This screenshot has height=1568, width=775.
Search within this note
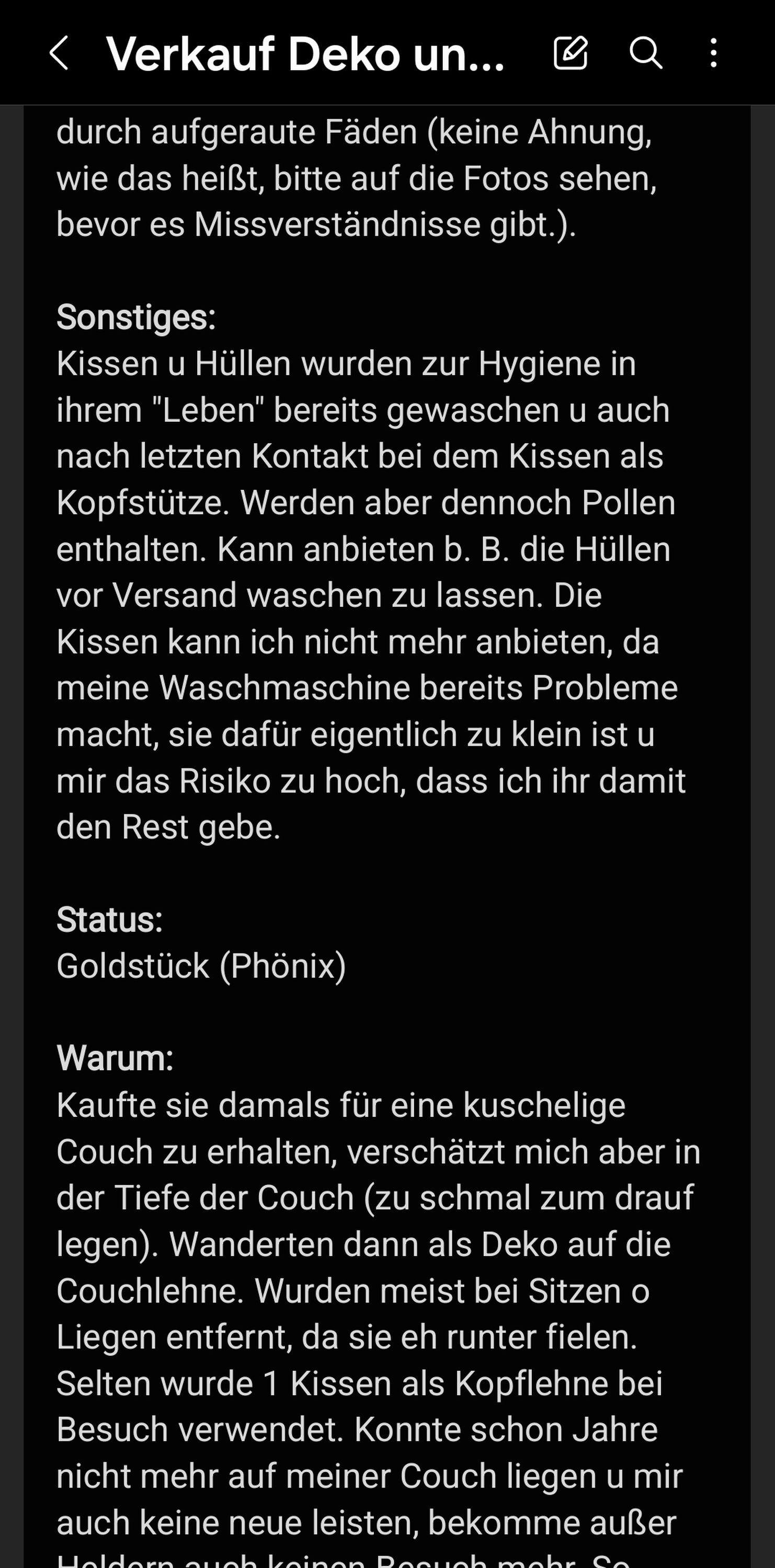(645, 52)
